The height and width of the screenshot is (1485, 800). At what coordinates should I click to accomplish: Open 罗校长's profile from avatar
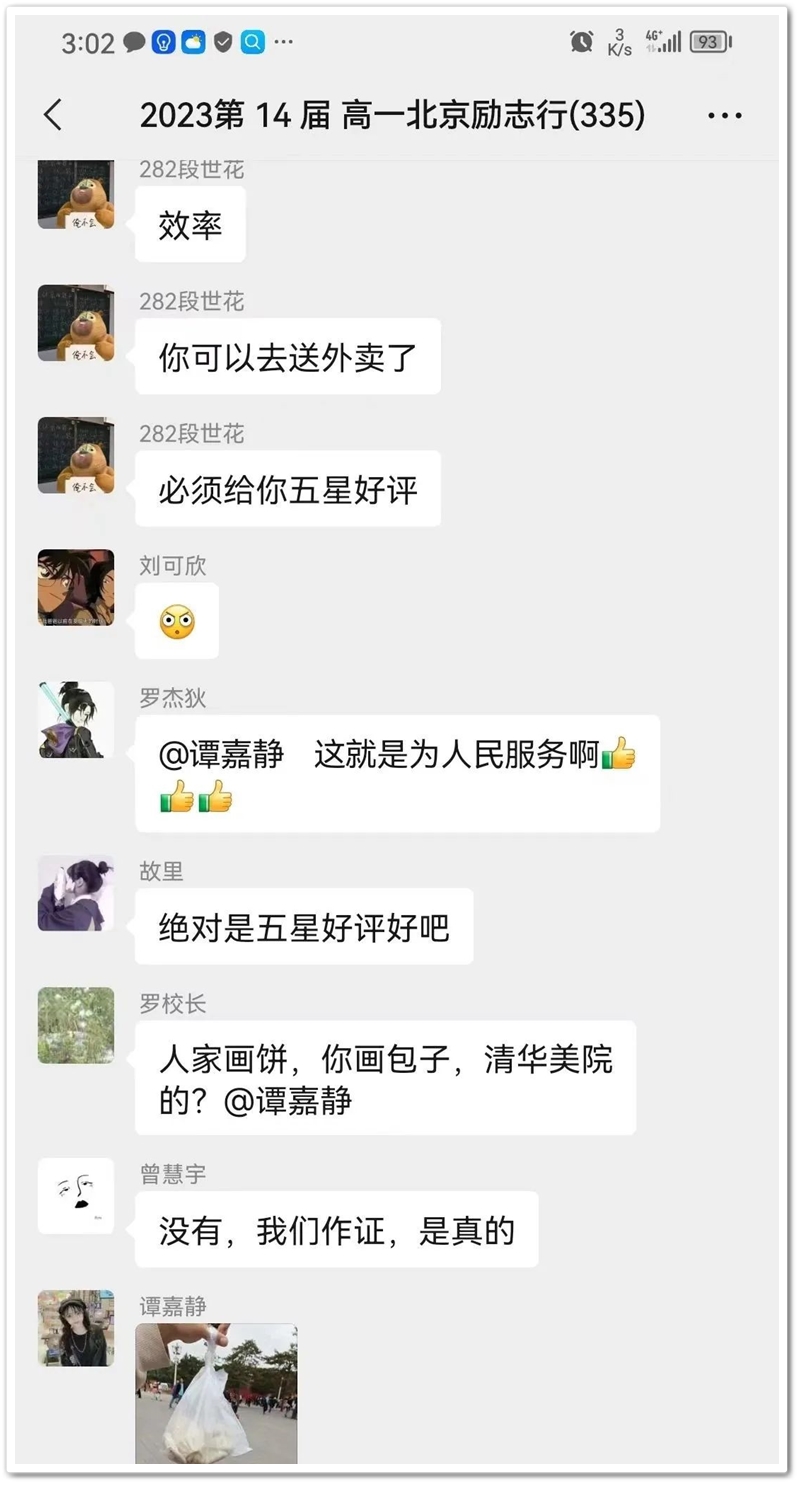[x=76, y=1025]
